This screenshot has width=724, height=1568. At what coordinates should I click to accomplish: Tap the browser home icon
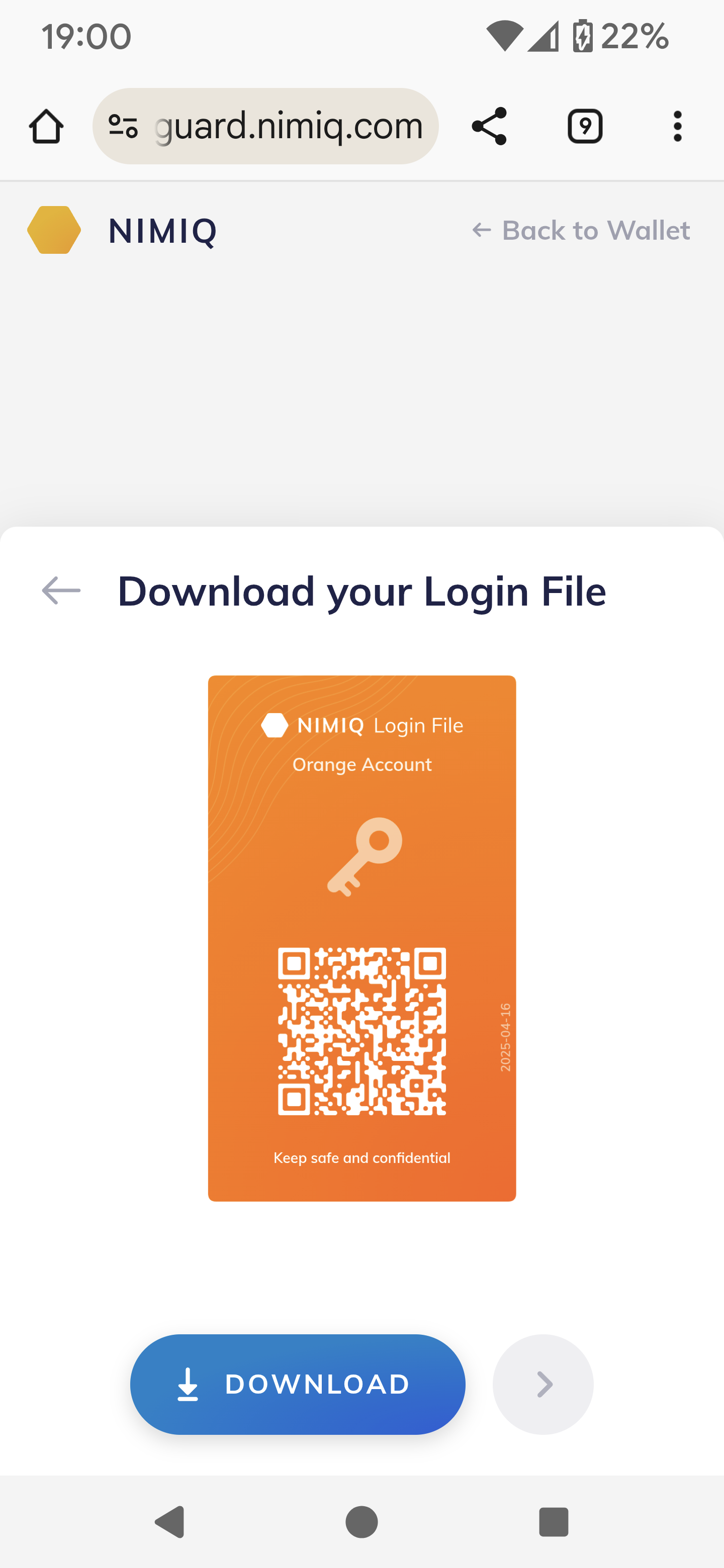click(46, 127)
